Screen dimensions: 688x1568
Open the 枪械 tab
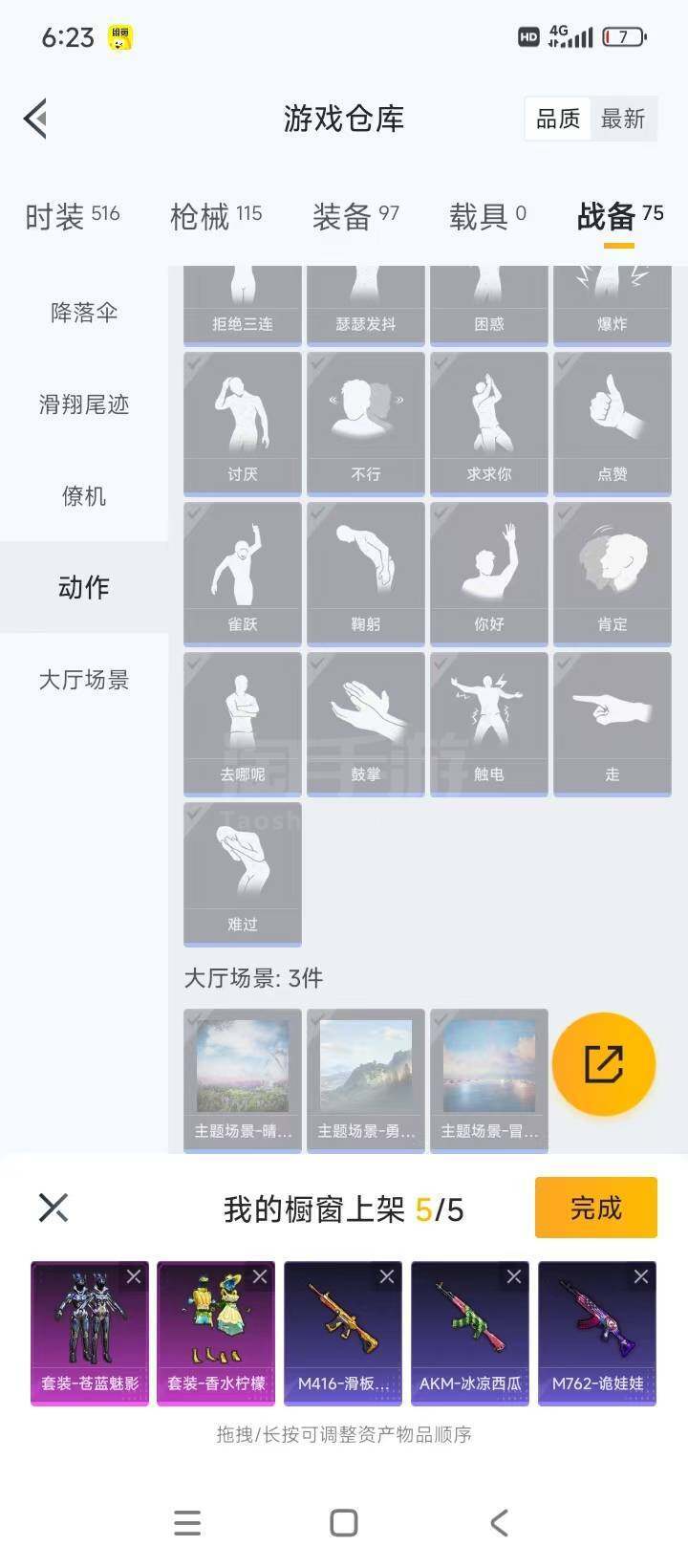(x=215, y=217)
